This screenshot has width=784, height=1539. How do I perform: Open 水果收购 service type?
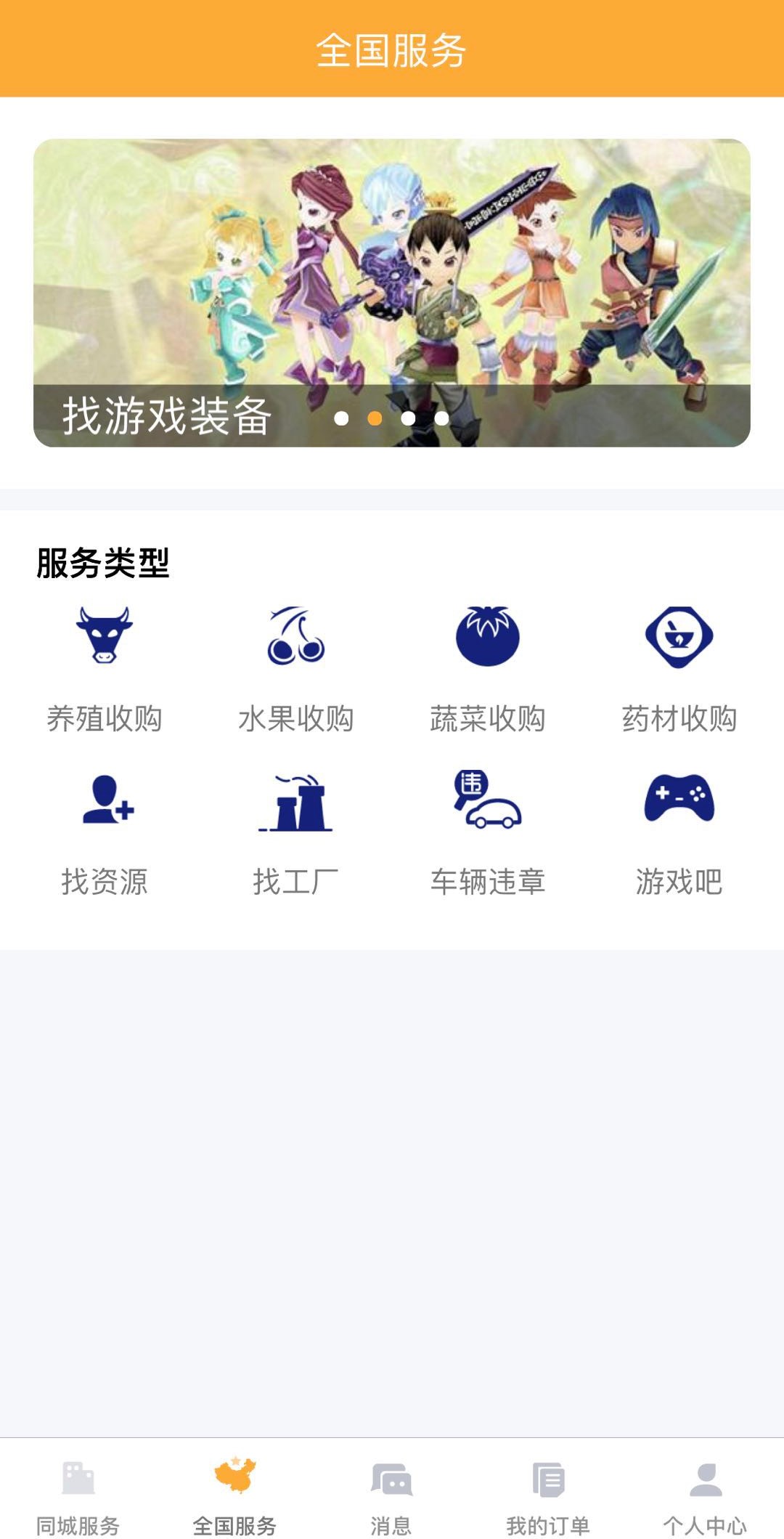296,669
